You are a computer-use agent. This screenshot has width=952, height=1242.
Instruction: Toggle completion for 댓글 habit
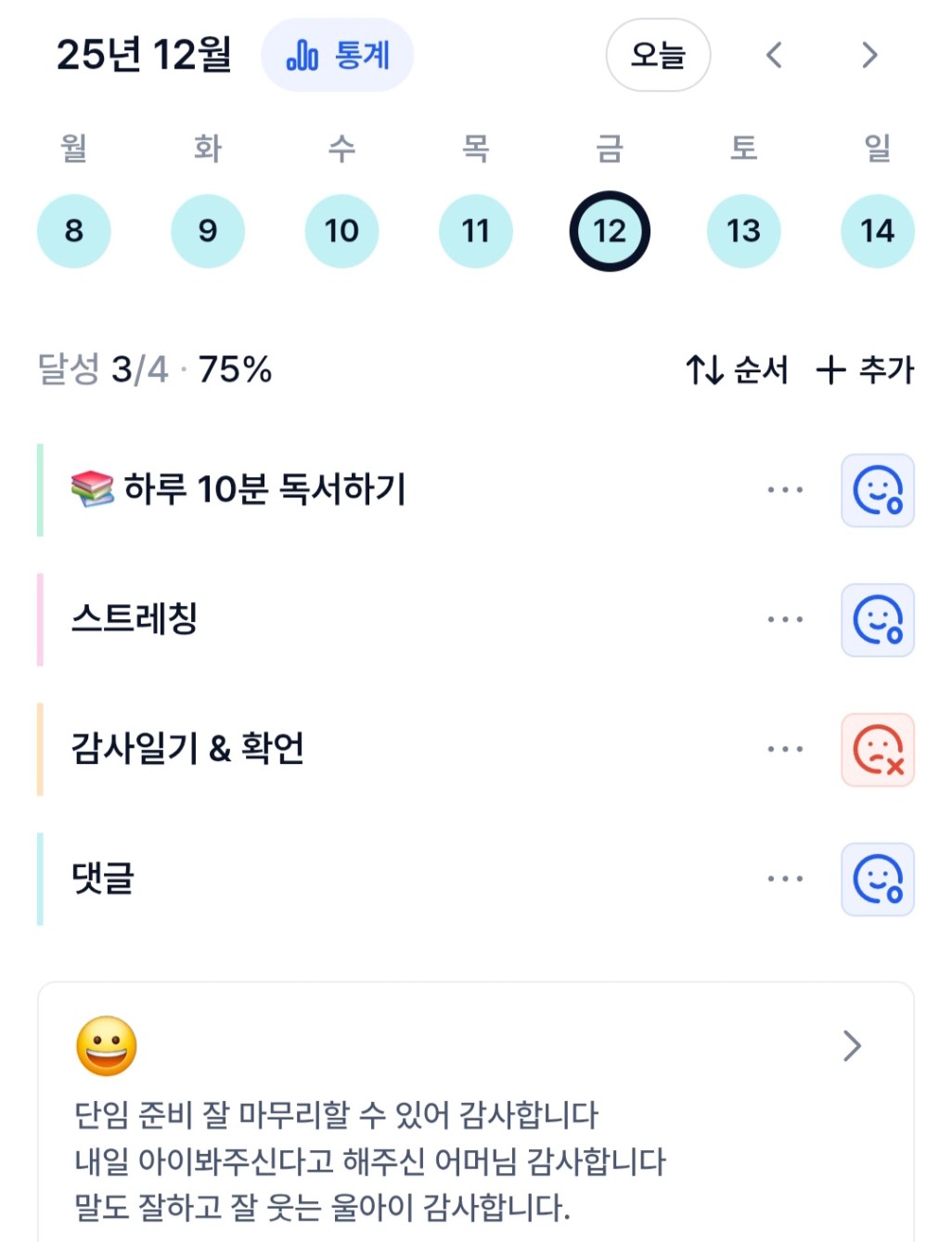coord(878,879)
